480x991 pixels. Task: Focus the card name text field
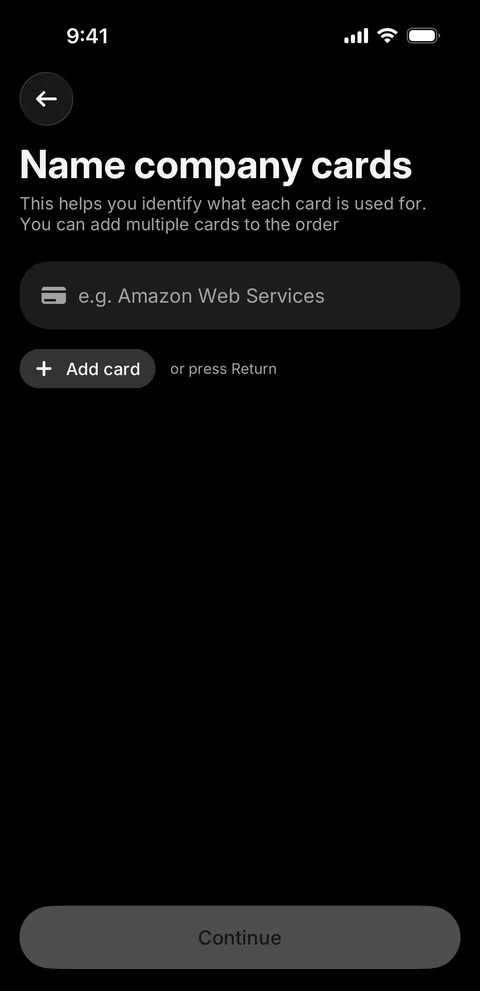click(240, 295)
